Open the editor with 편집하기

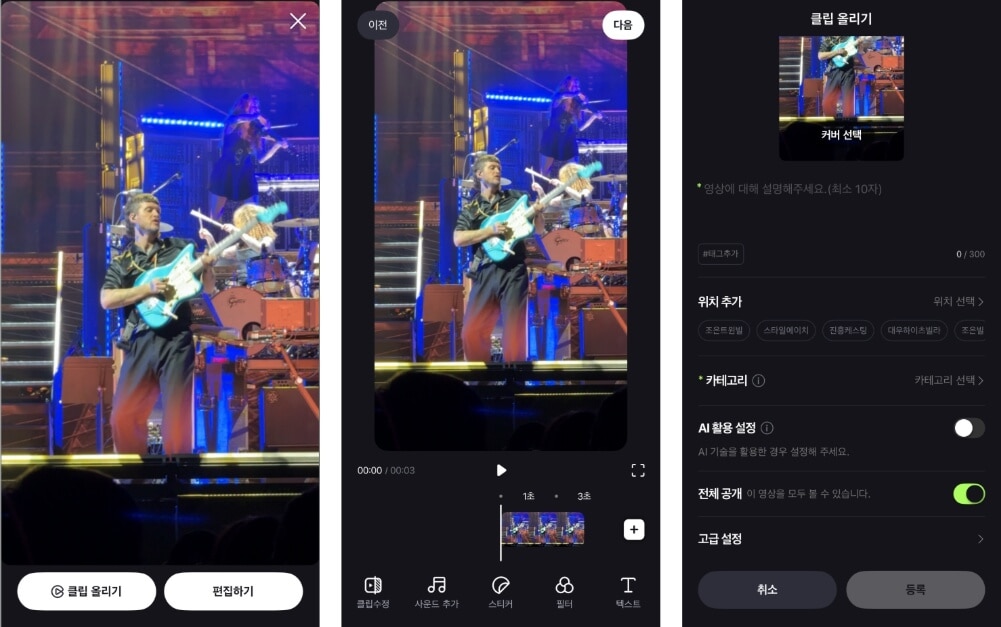233,591
